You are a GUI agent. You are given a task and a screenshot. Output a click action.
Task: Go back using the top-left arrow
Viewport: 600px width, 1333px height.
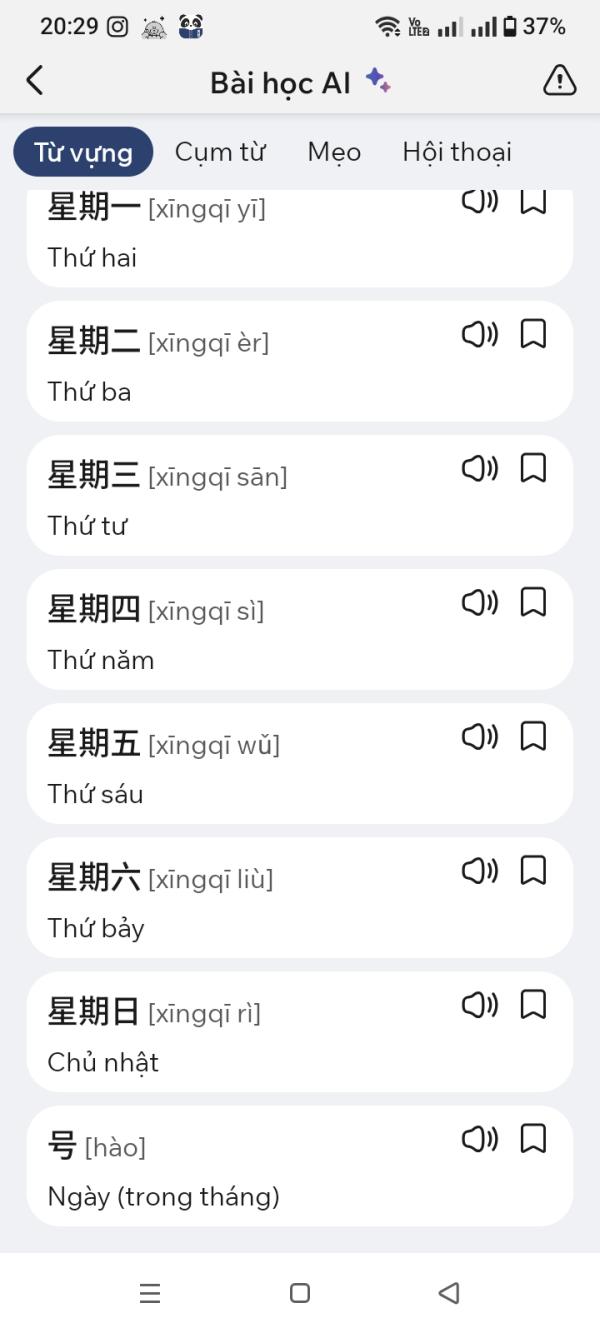tap(35, 81)
